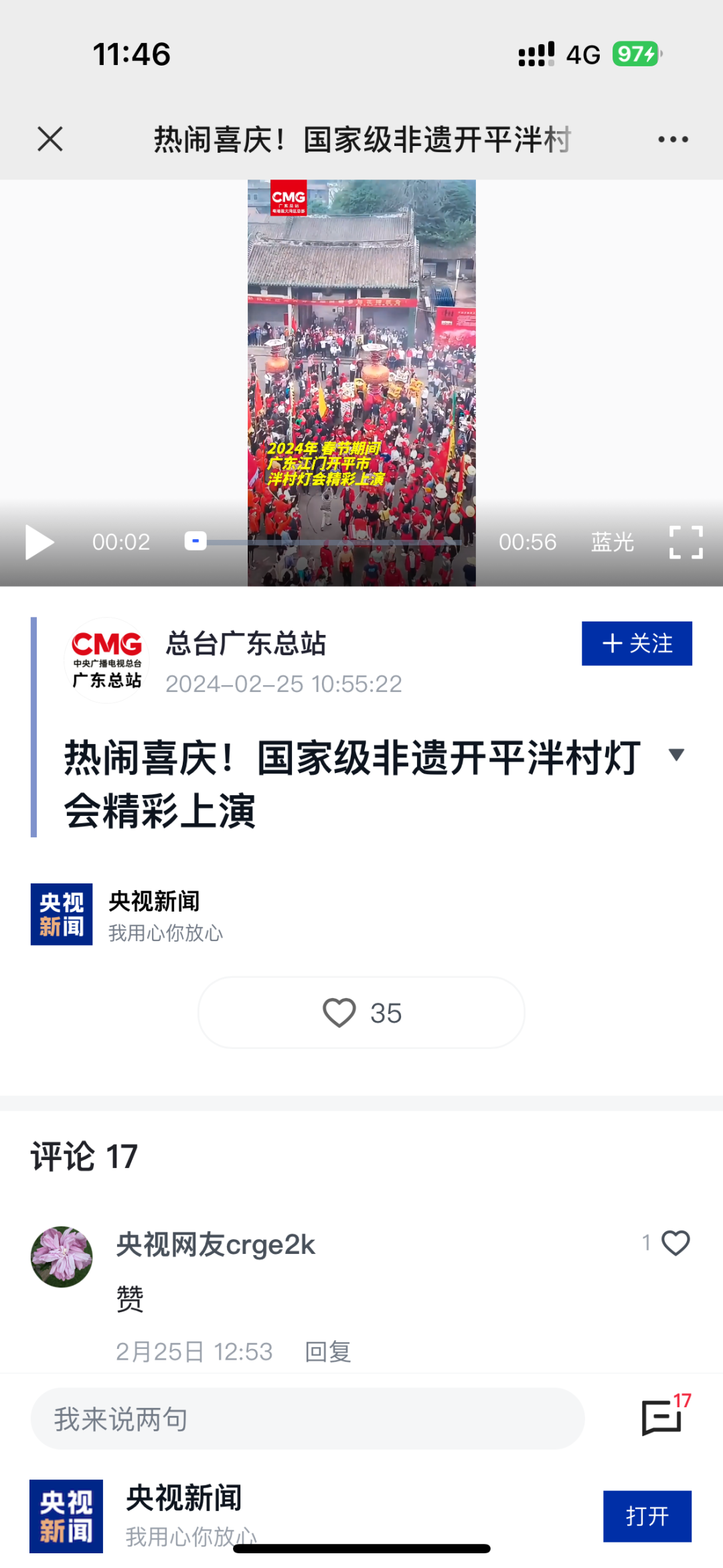Change the 蓝光 video quality
723x1568 pixels.
(x=612, y=542)
